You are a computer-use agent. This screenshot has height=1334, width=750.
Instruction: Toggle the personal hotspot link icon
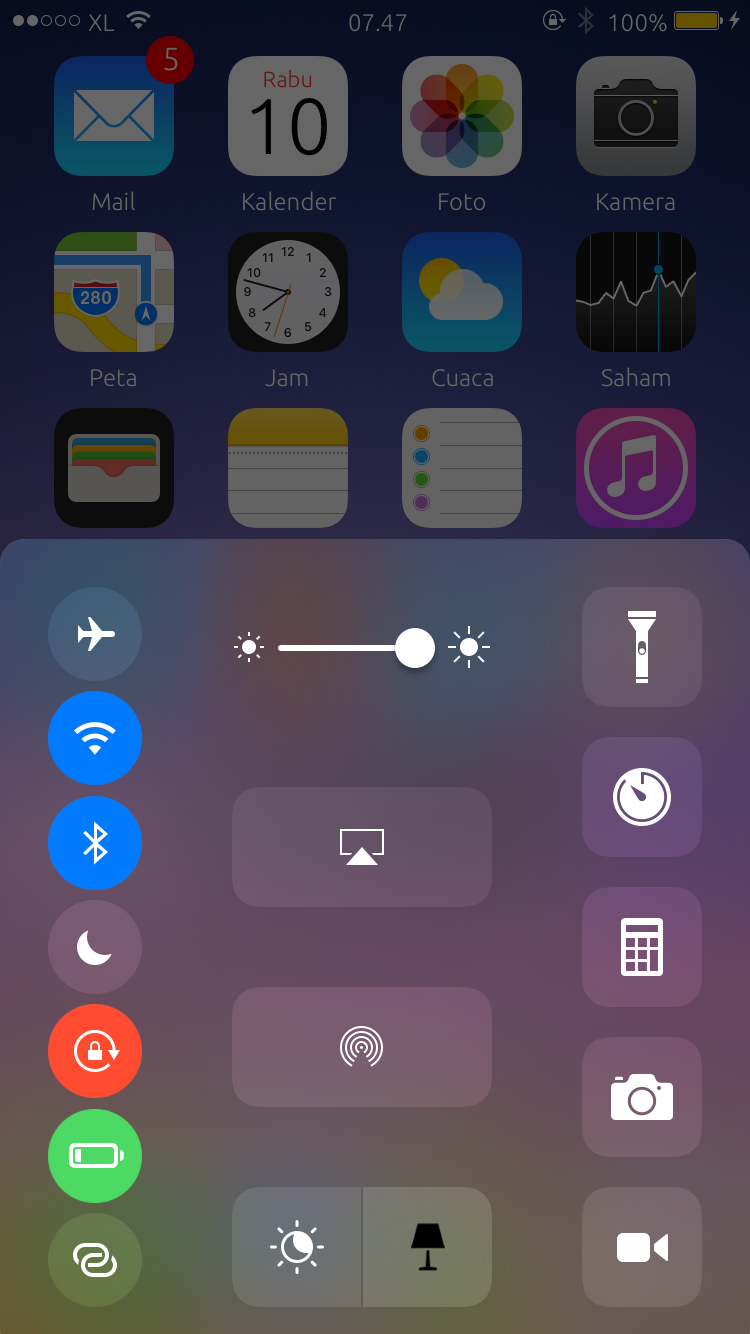tap(95, 1260)
